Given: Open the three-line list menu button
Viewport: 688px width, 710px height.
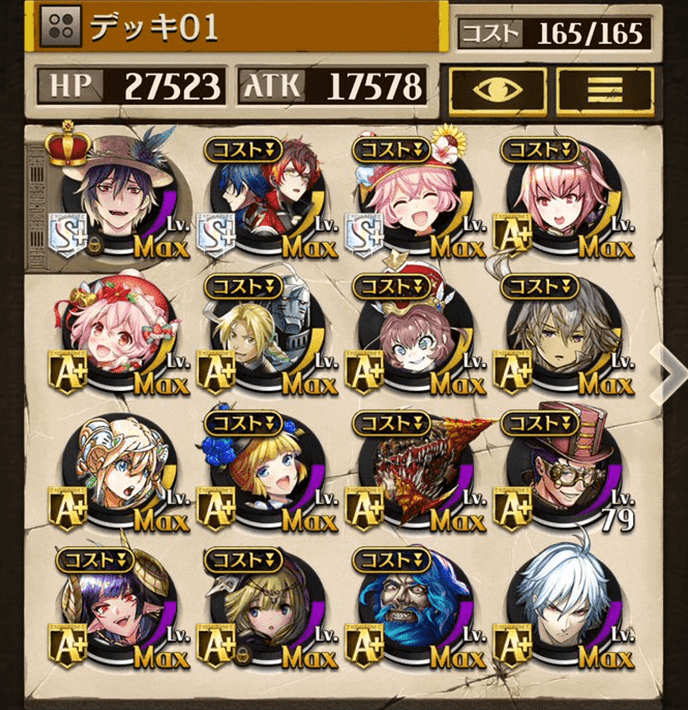Looking at the screenshot, I should click(605, 88).
